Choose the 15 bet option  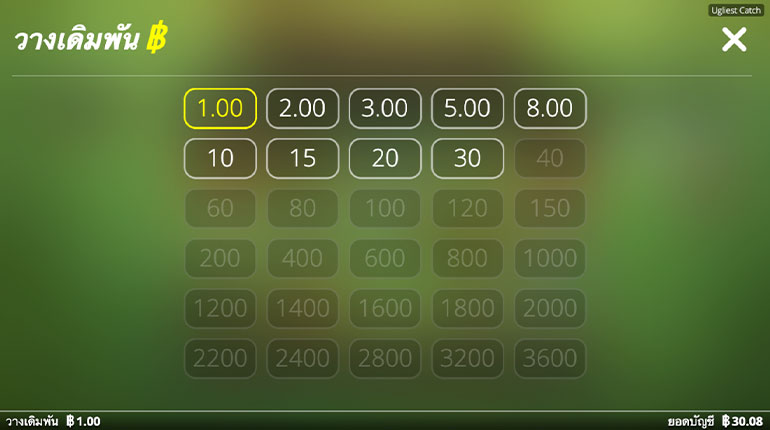(303, 158)
